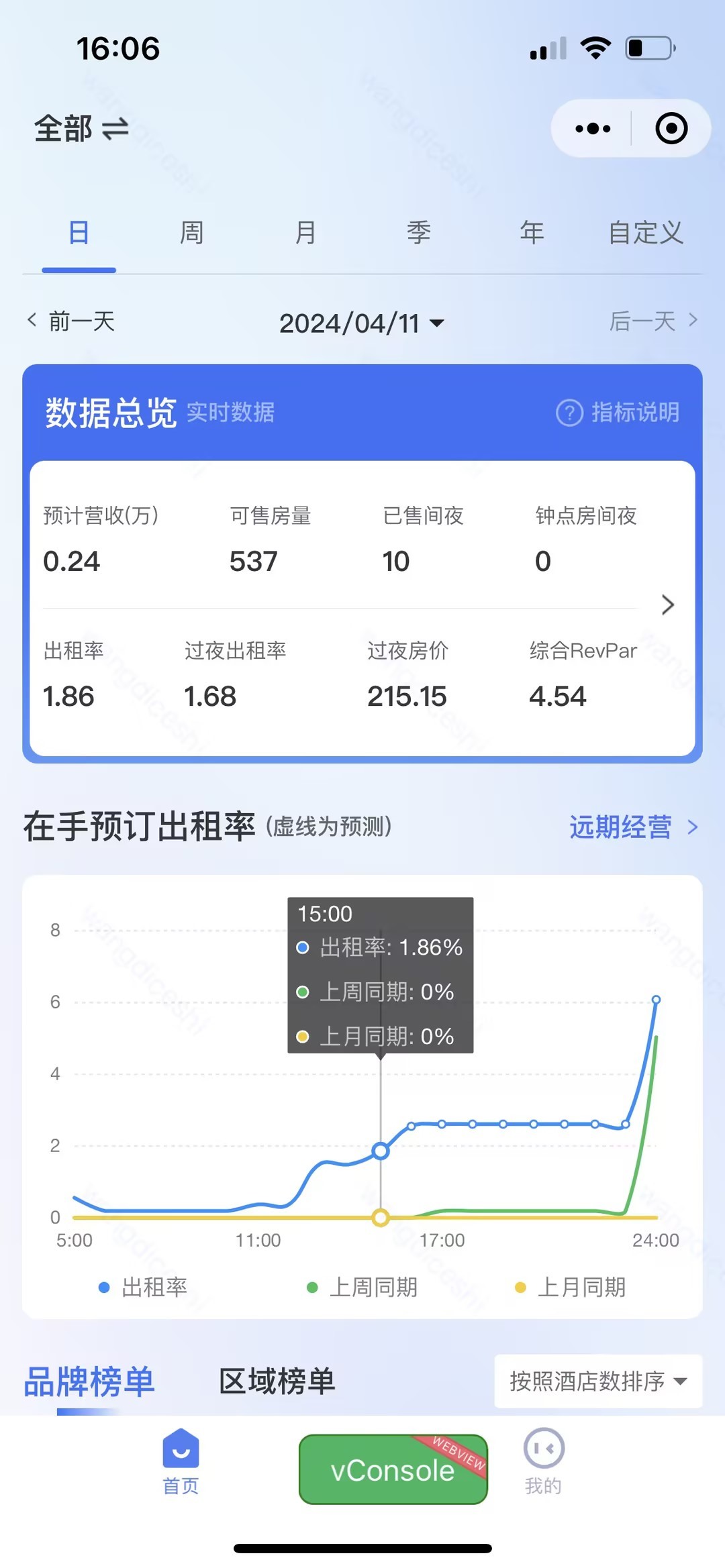The image size is (725, 1568).
Task: Toggle 上月同期 legend series
Action: (x=571, y=1287)
